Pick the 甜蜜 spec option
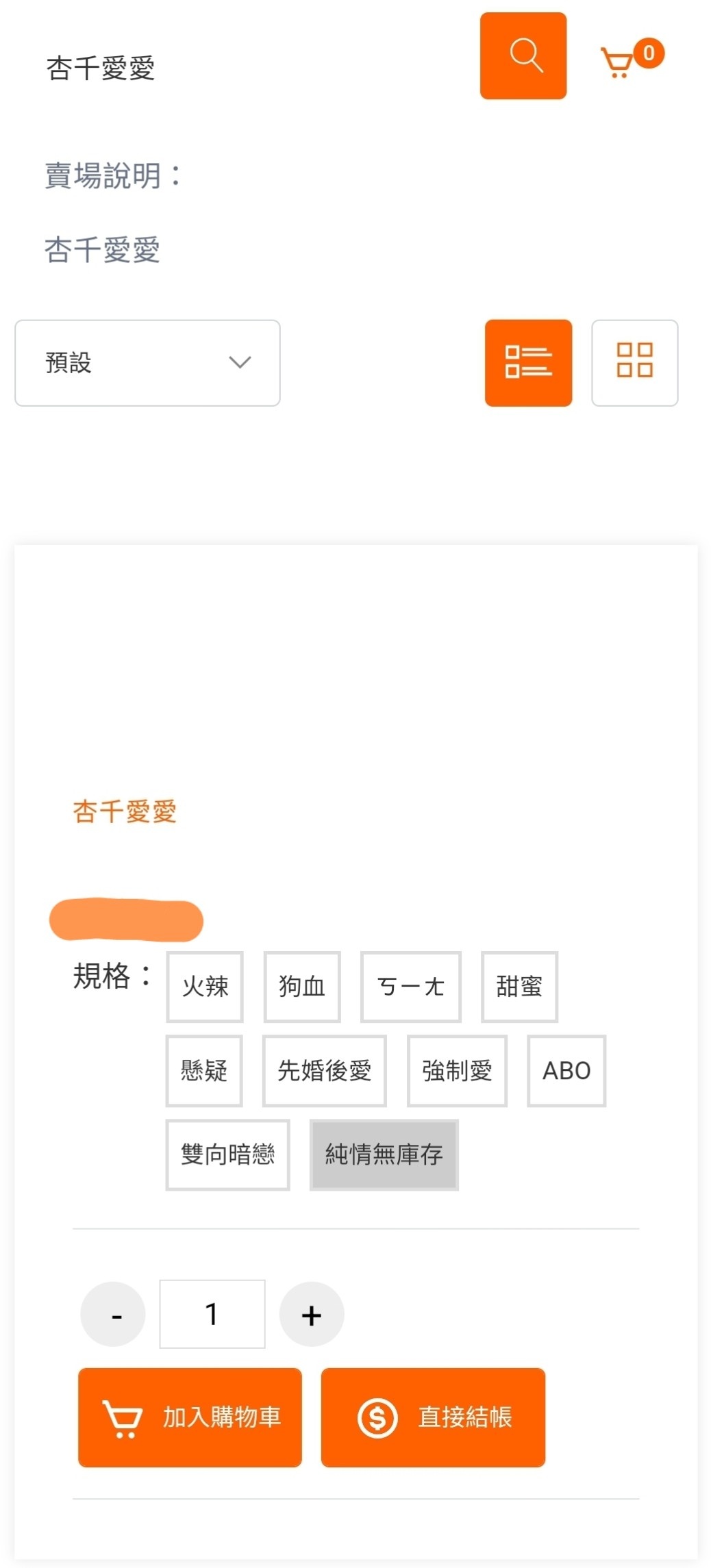Viewport: 711px width, 1568px height. click(519, 987)
